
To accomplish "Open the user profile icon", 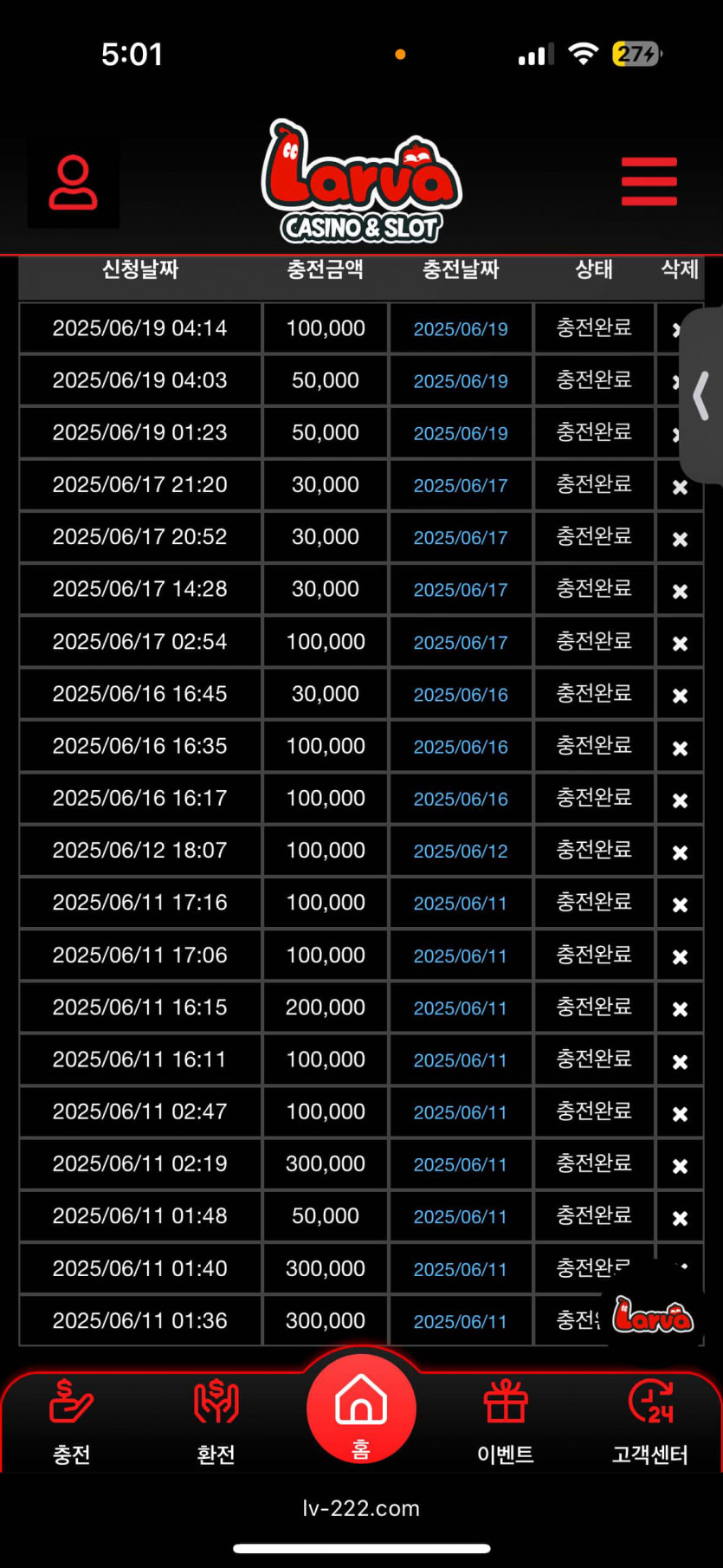I will click(x=73, y=183).
